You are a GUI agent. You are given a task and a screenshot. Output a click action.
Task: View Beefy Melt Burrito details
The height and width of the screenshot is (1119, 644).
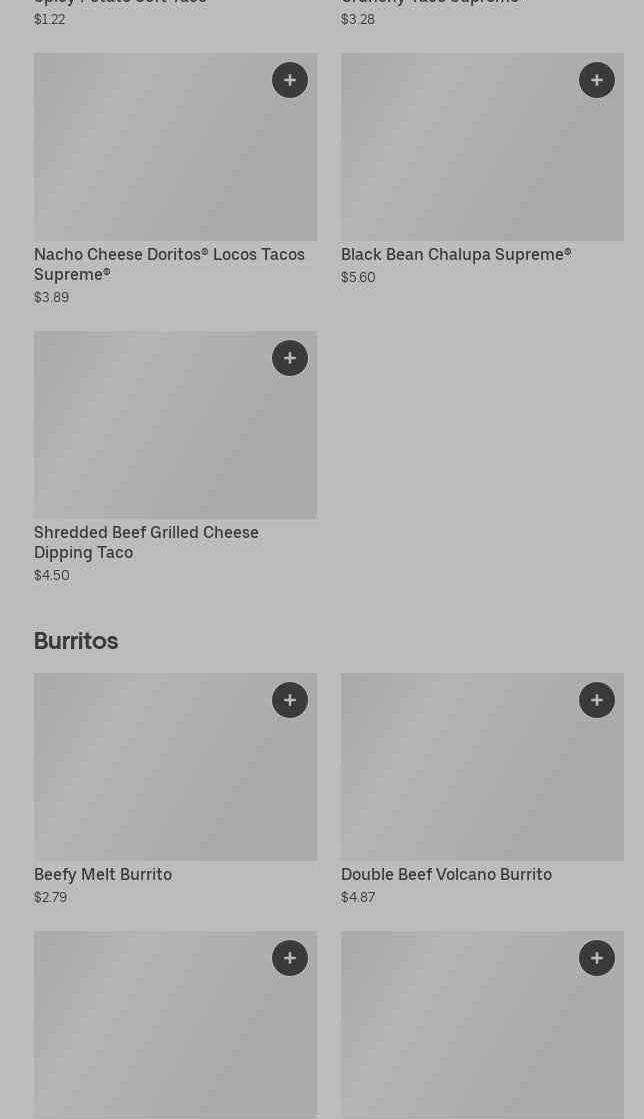[103, 874]
